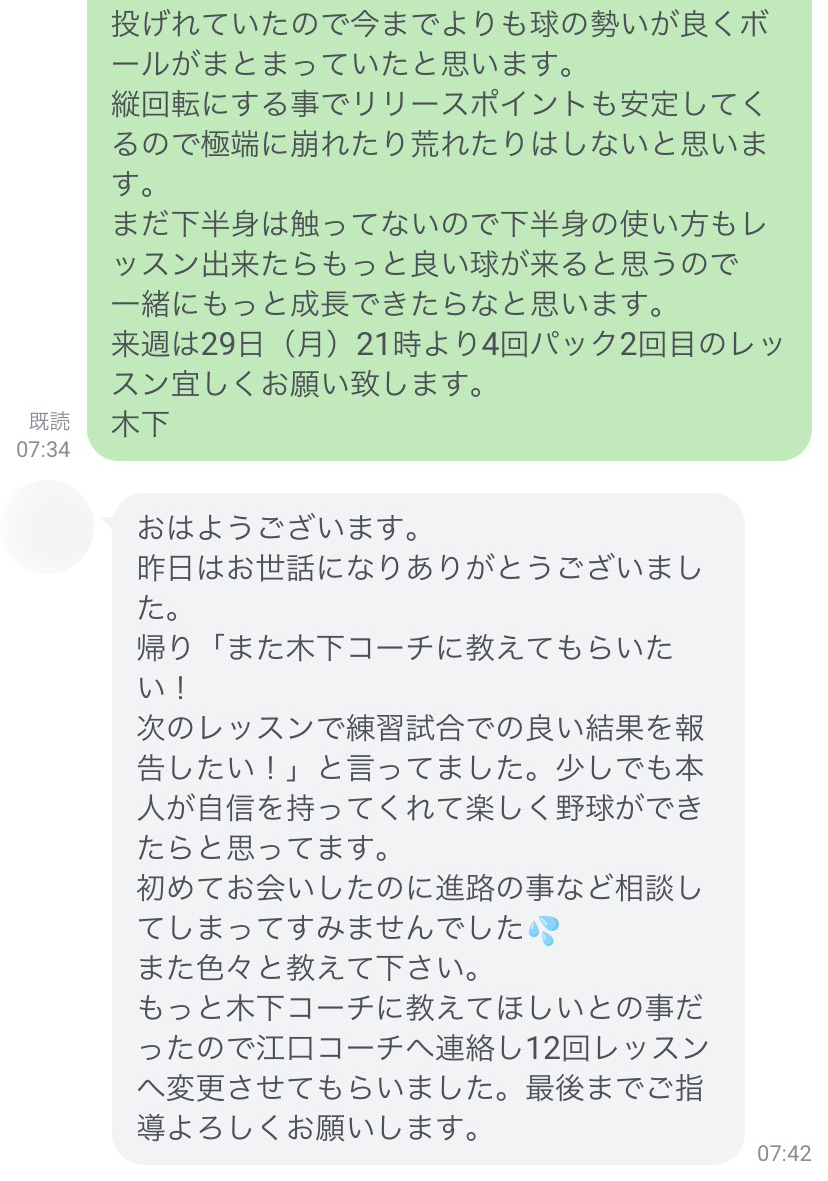Open the sender's profile picture

(x=47, y=527)
